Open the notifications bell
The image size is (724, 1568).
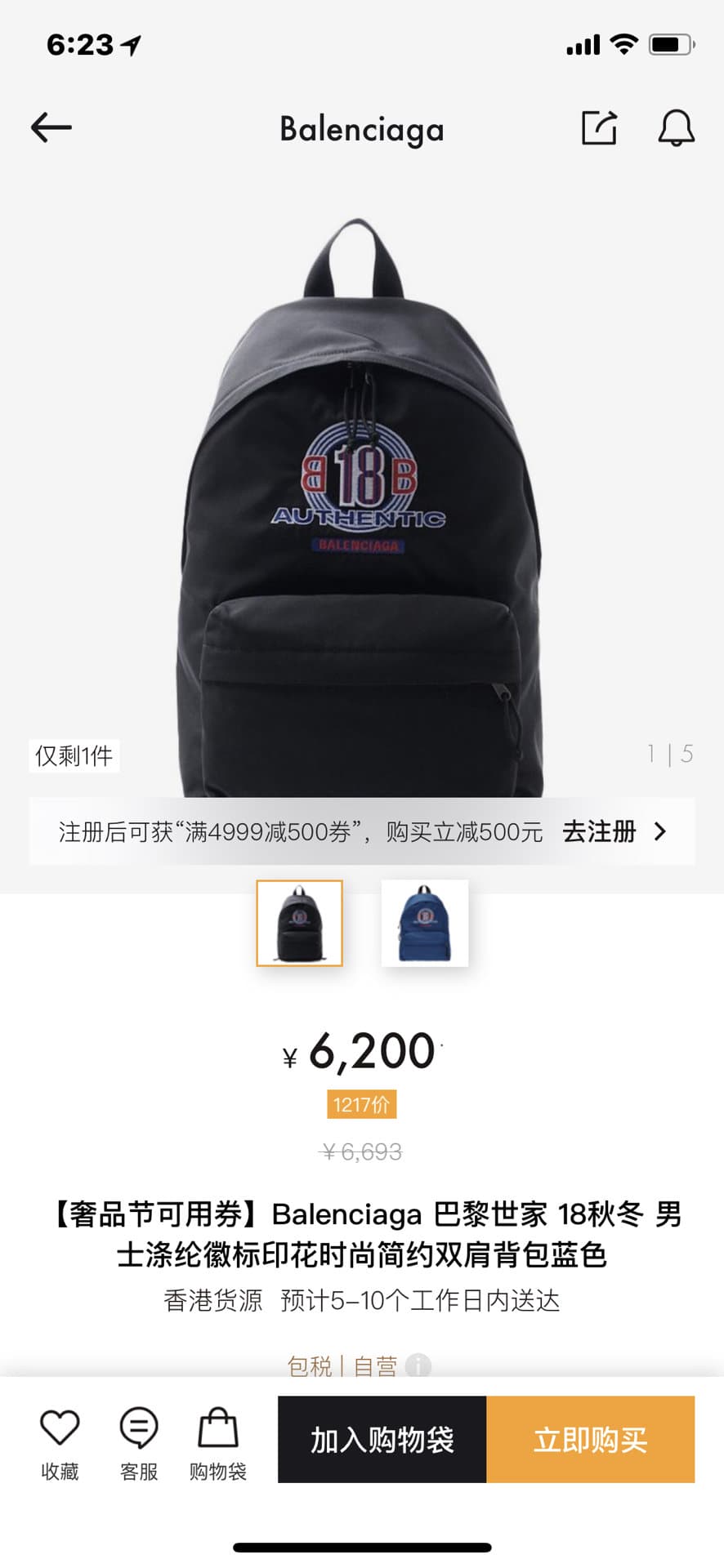coord(676,128)
